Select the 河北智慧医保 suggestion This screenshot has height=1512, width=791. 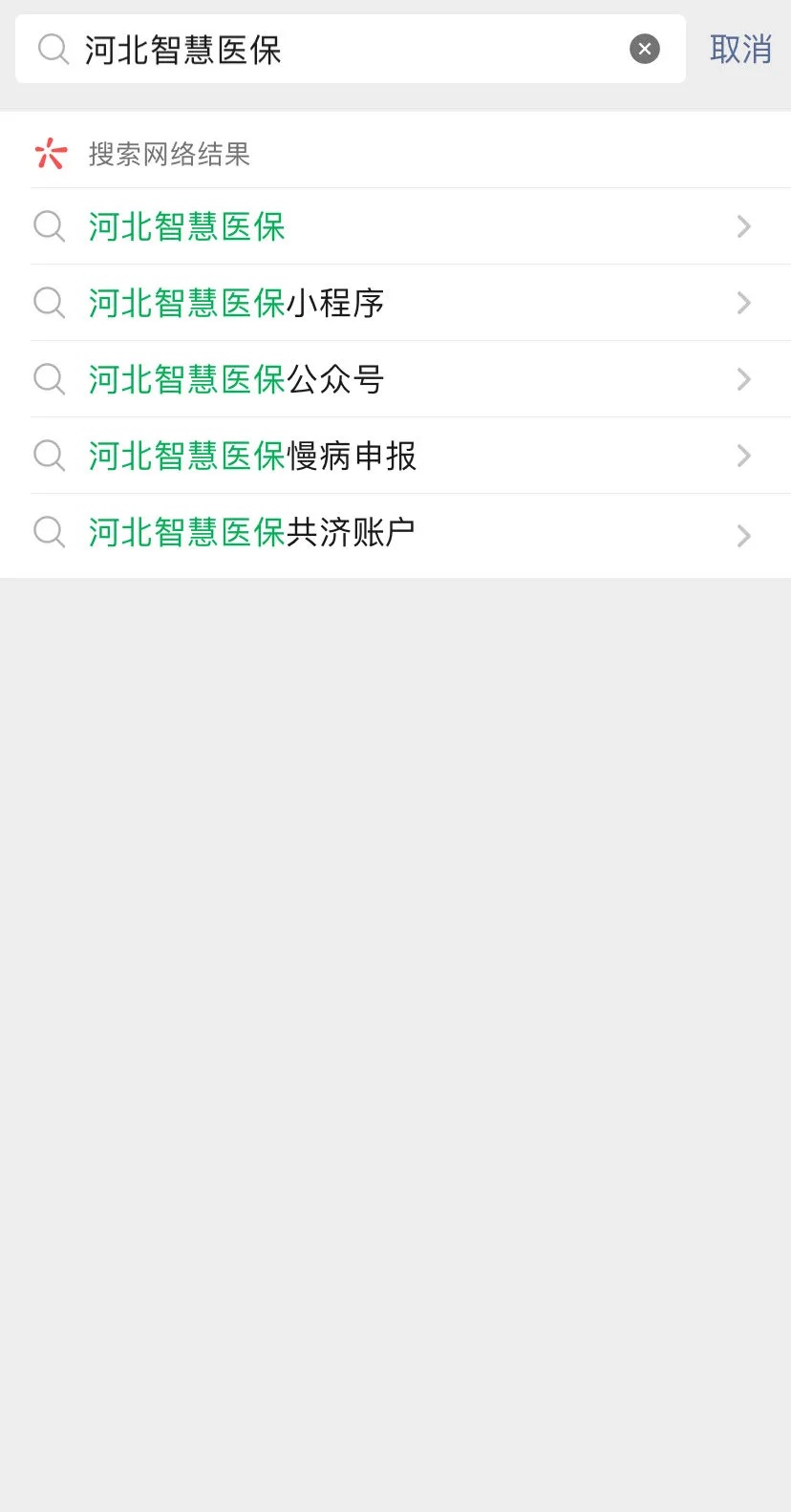click(185, 226)
